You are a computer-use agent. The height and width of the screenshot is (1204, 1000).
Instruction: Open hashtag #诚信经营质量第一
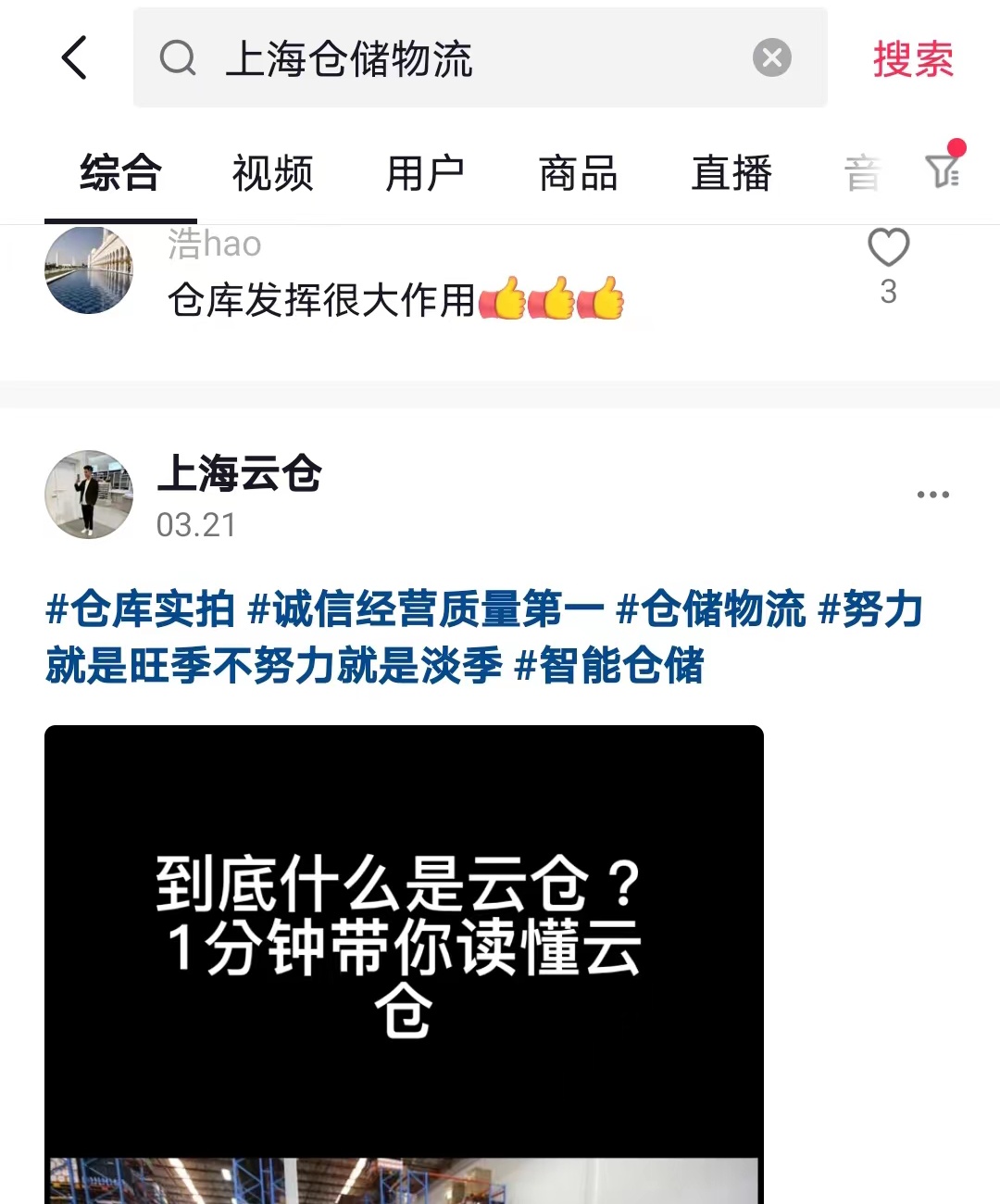pyautogui.click(x=426, y=609)
